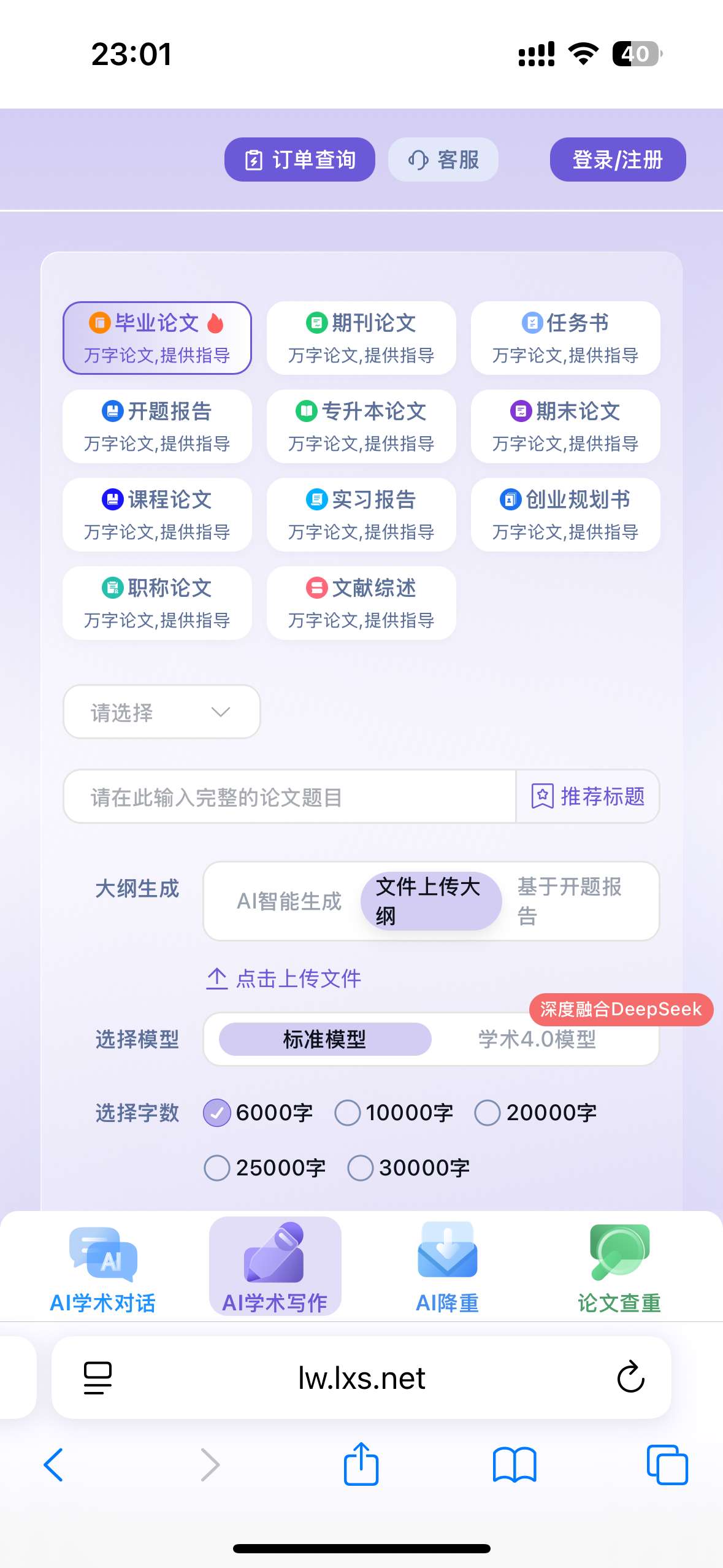This screenshot has height=1568, width=723.
Task: Tap 推荐标题 to get suggested titles
Action: pos(587,796)
